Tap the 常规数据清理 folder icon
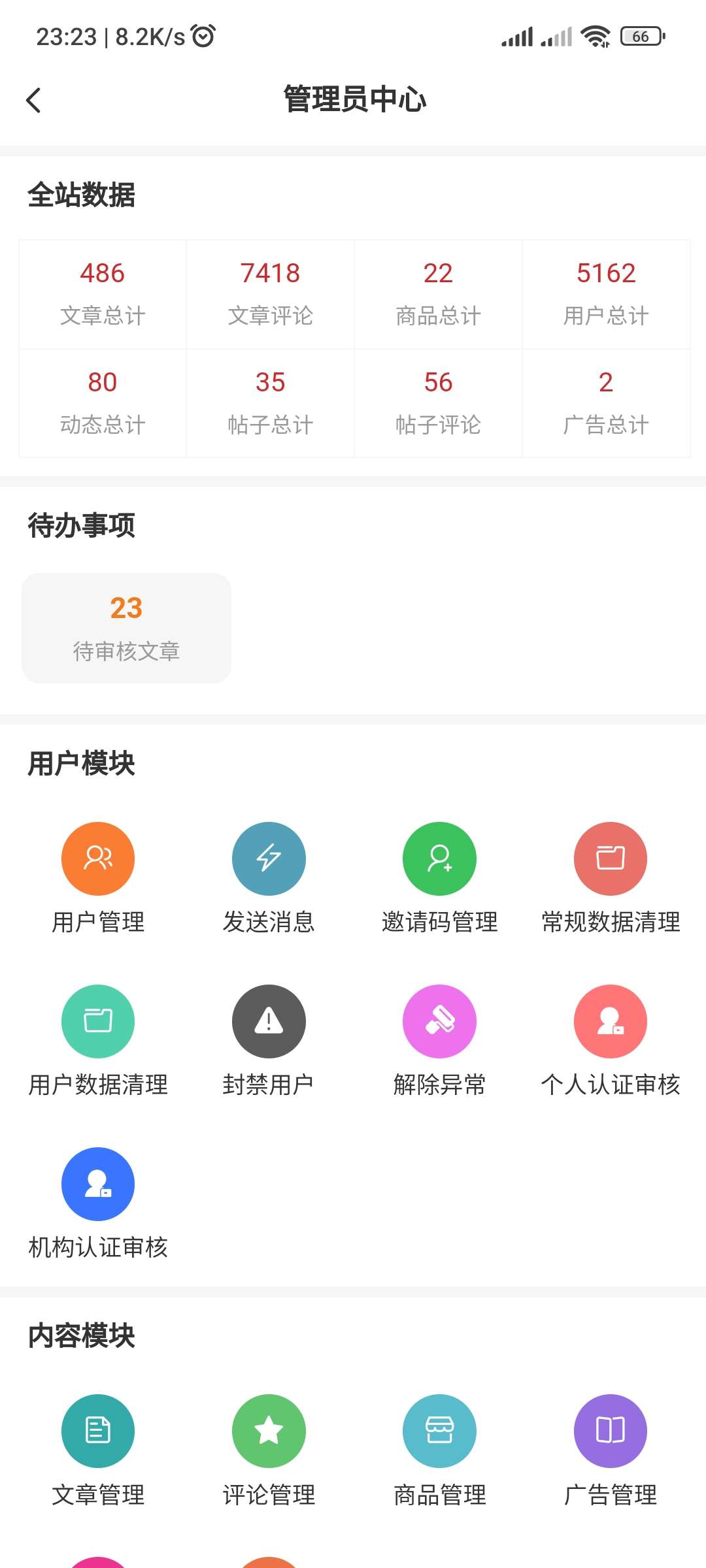 coord(610,858)
